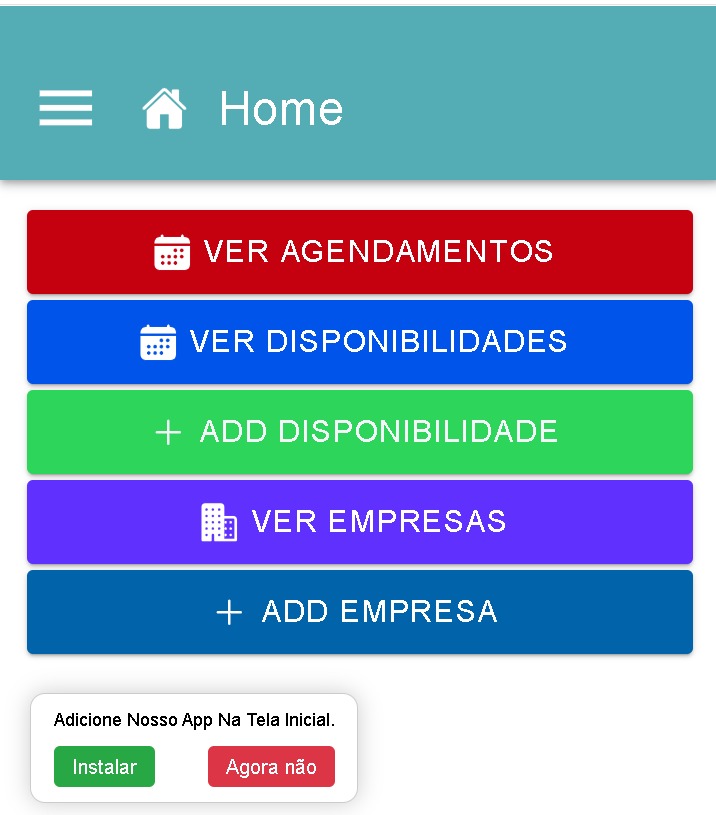The height and width of the screenshot is (815, 716).
Task: Select Add Empresa
Action: click(x=359, y=611)
